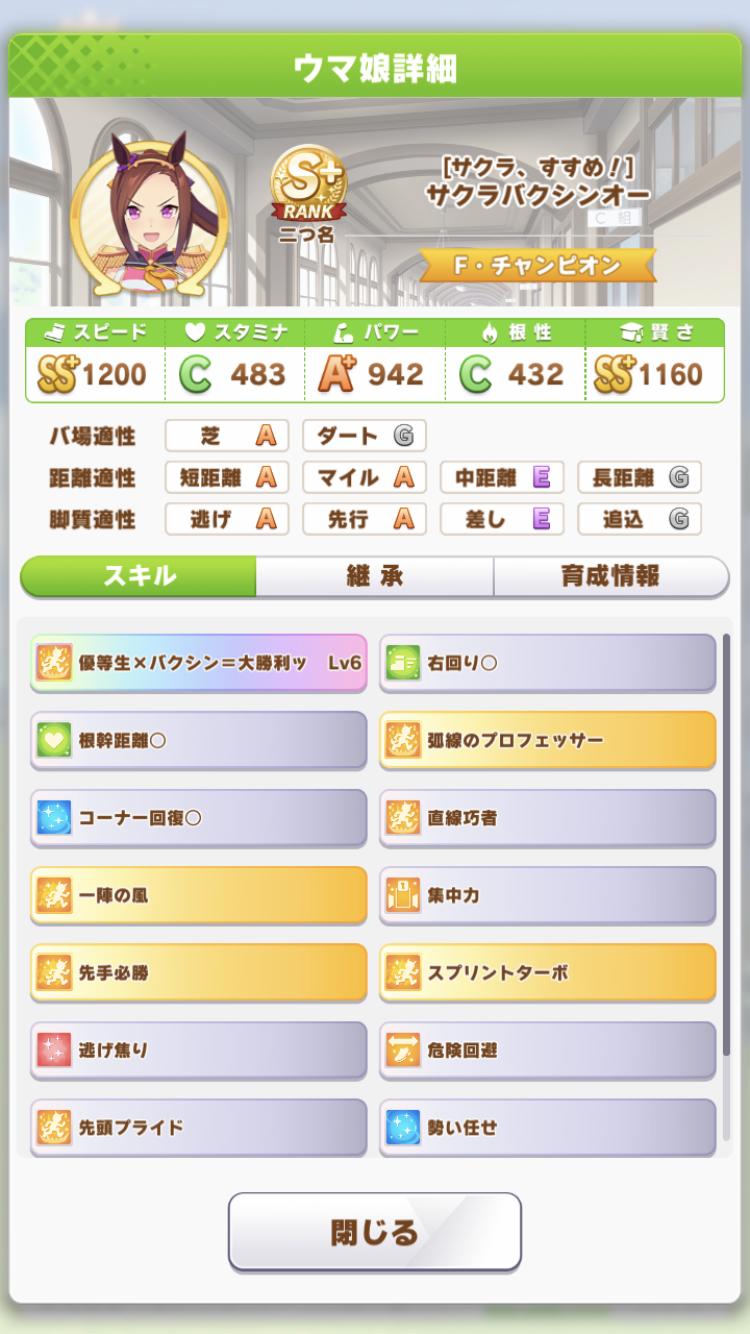This screenshot has height=1334, width=750.
Task: Show details for 弧線のプロフェッサー
Action: (x=547, y=740)
